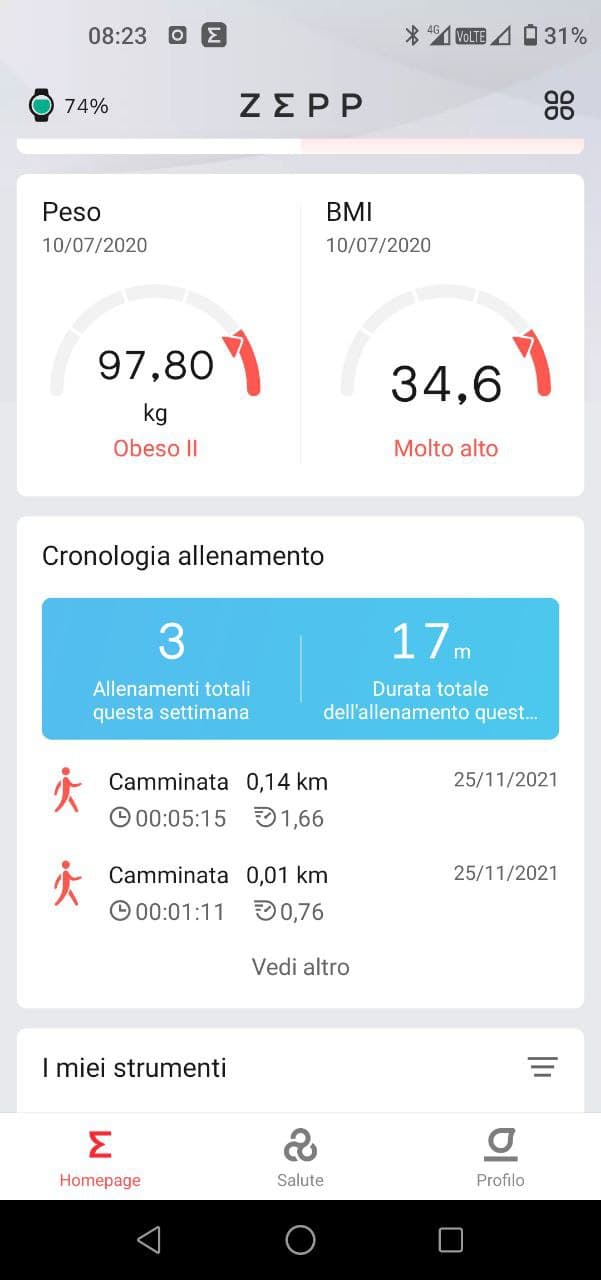Screen dimensions: 601x1280
Task: Tap Vedi altro to see more workouts
Action: click(300, 967)
